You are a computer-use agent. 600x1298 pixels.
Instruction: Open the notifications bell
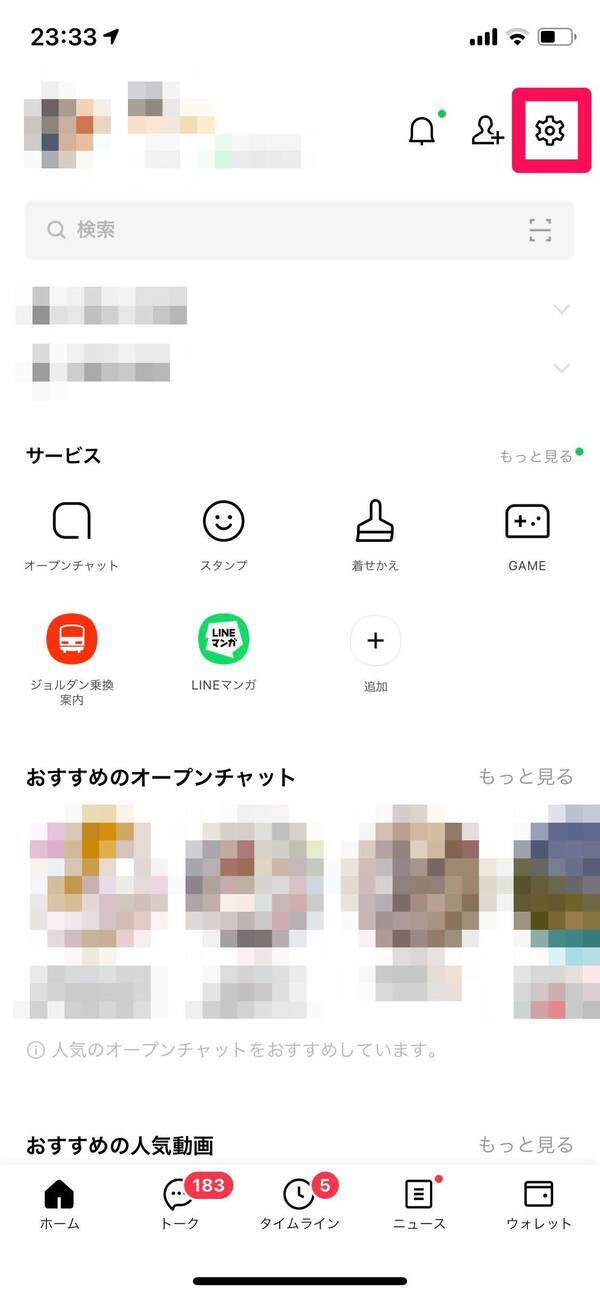coord(422,131)
